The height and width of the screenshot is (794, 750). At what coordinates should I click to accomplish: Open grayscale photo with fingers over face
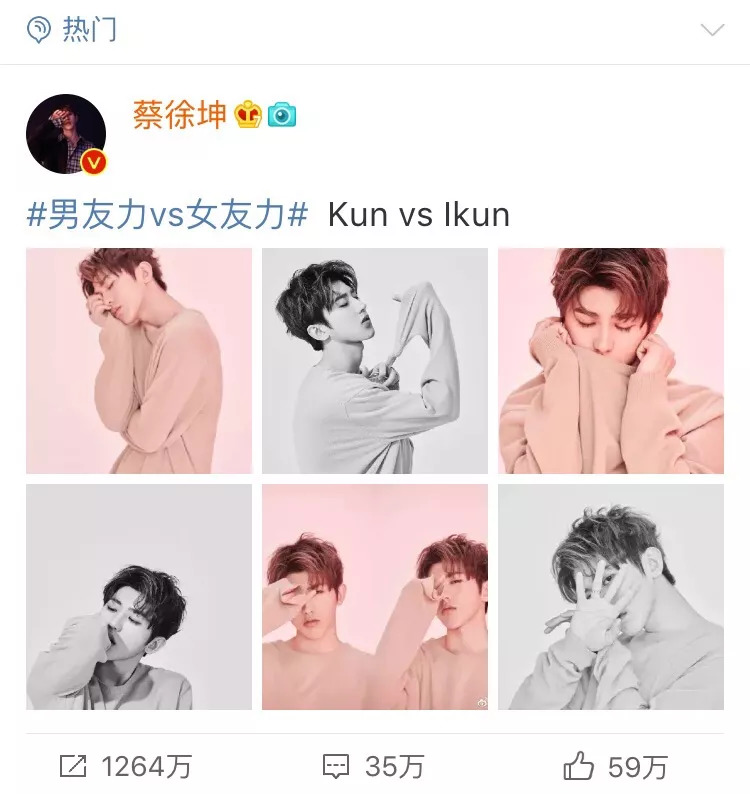click(x=610, y=597)
